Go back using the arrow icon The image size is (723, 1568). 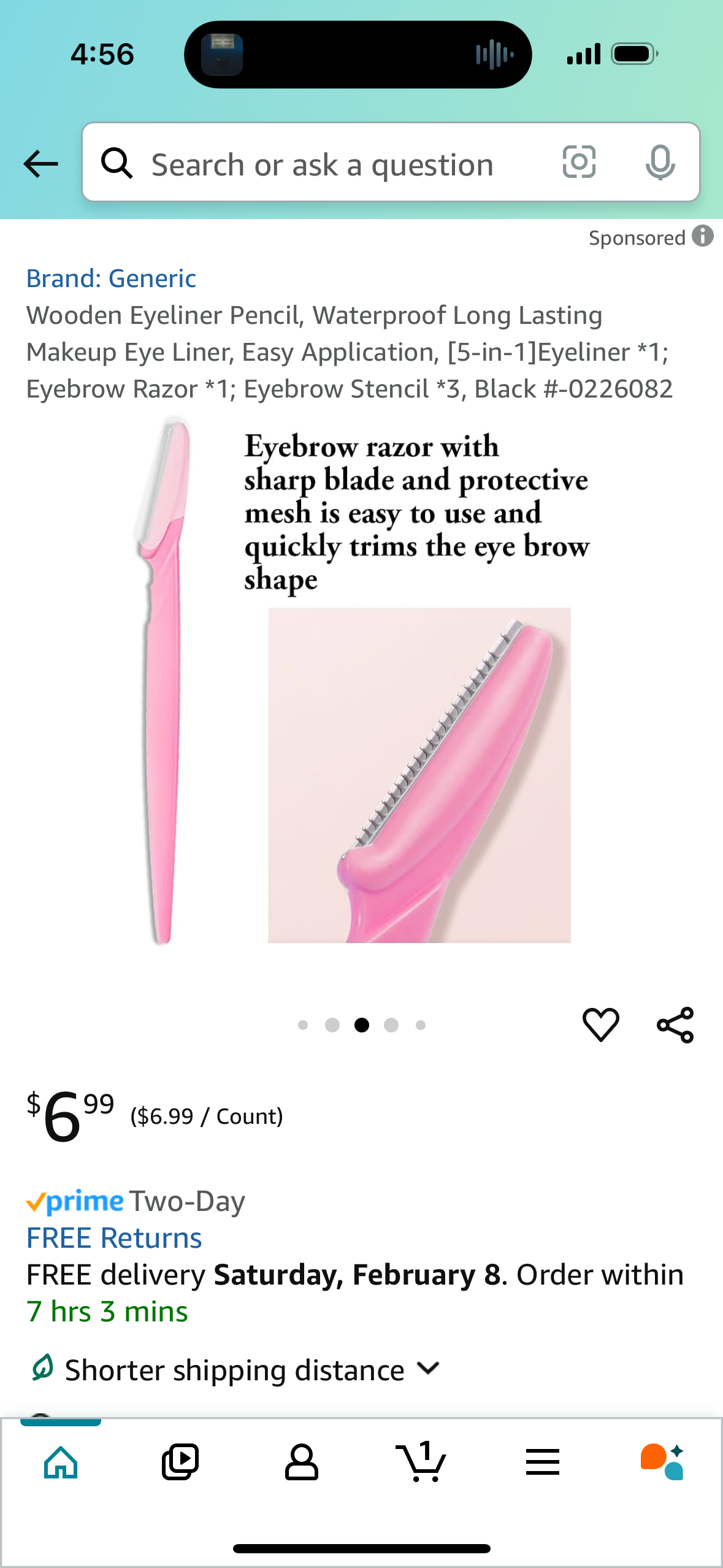click(x=40, y=164)
